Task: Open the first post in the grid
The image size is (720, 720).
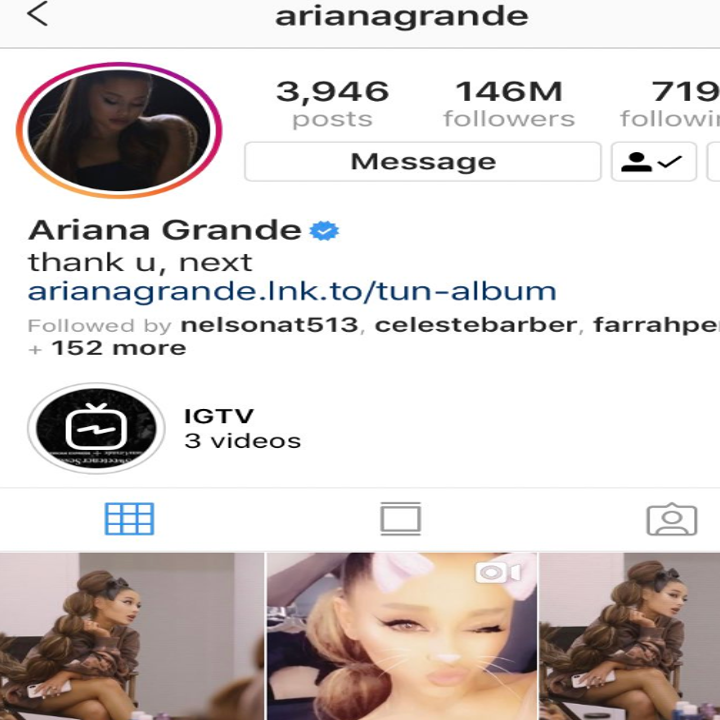Action: tap(130, 636)
